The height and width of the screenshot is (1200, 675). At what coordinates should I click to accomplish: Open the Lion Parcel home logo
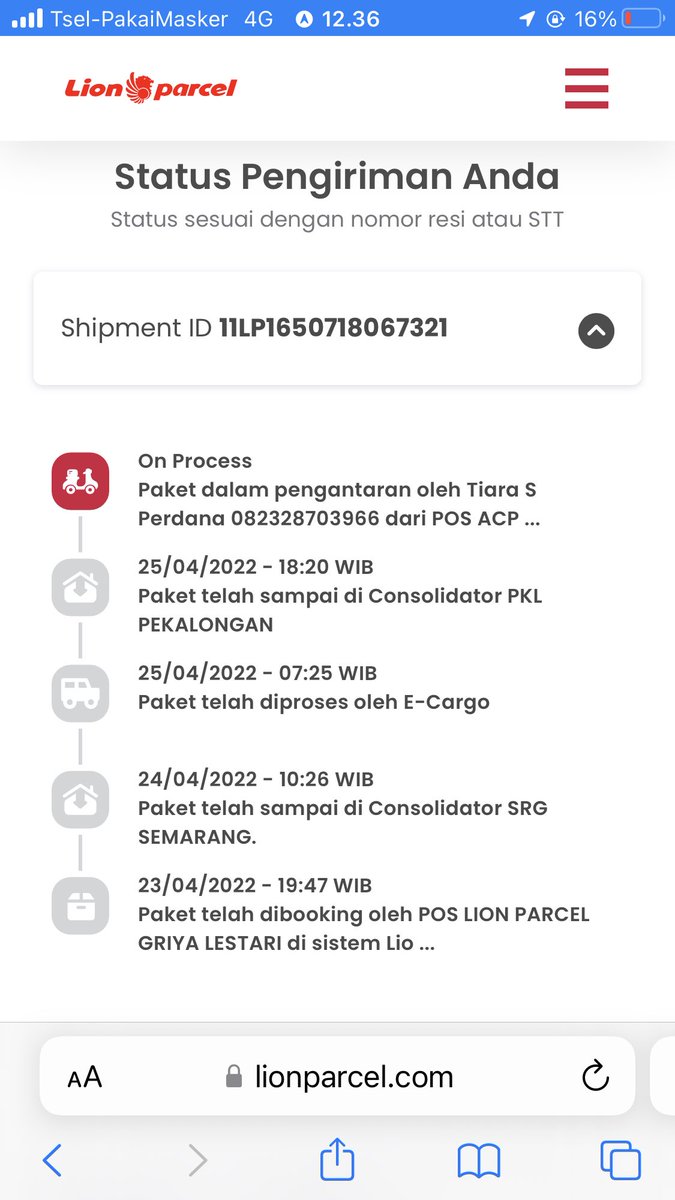coord(151,88)
